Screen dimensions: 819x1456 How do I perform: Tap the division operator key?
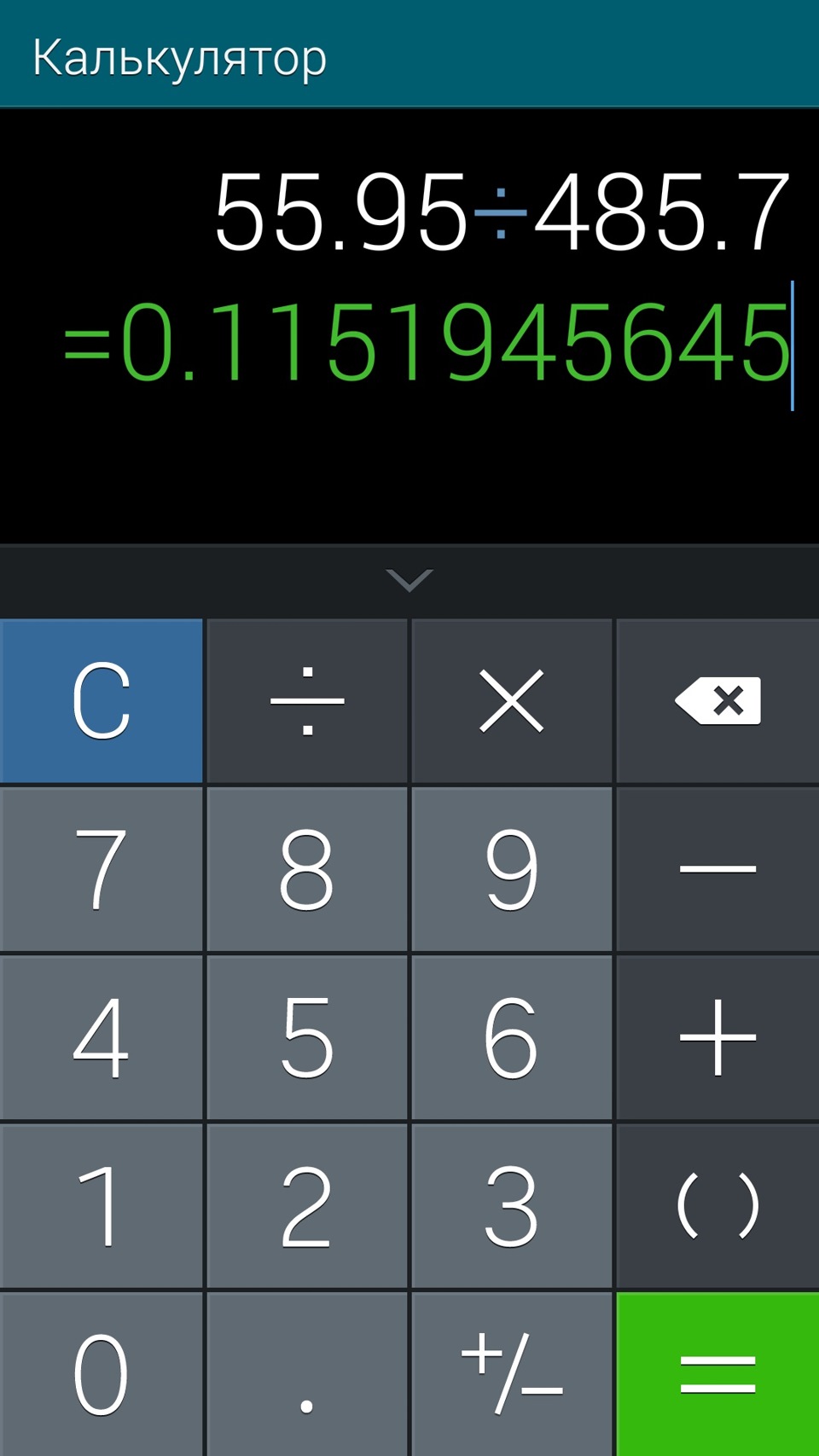[x=306, y=700]
